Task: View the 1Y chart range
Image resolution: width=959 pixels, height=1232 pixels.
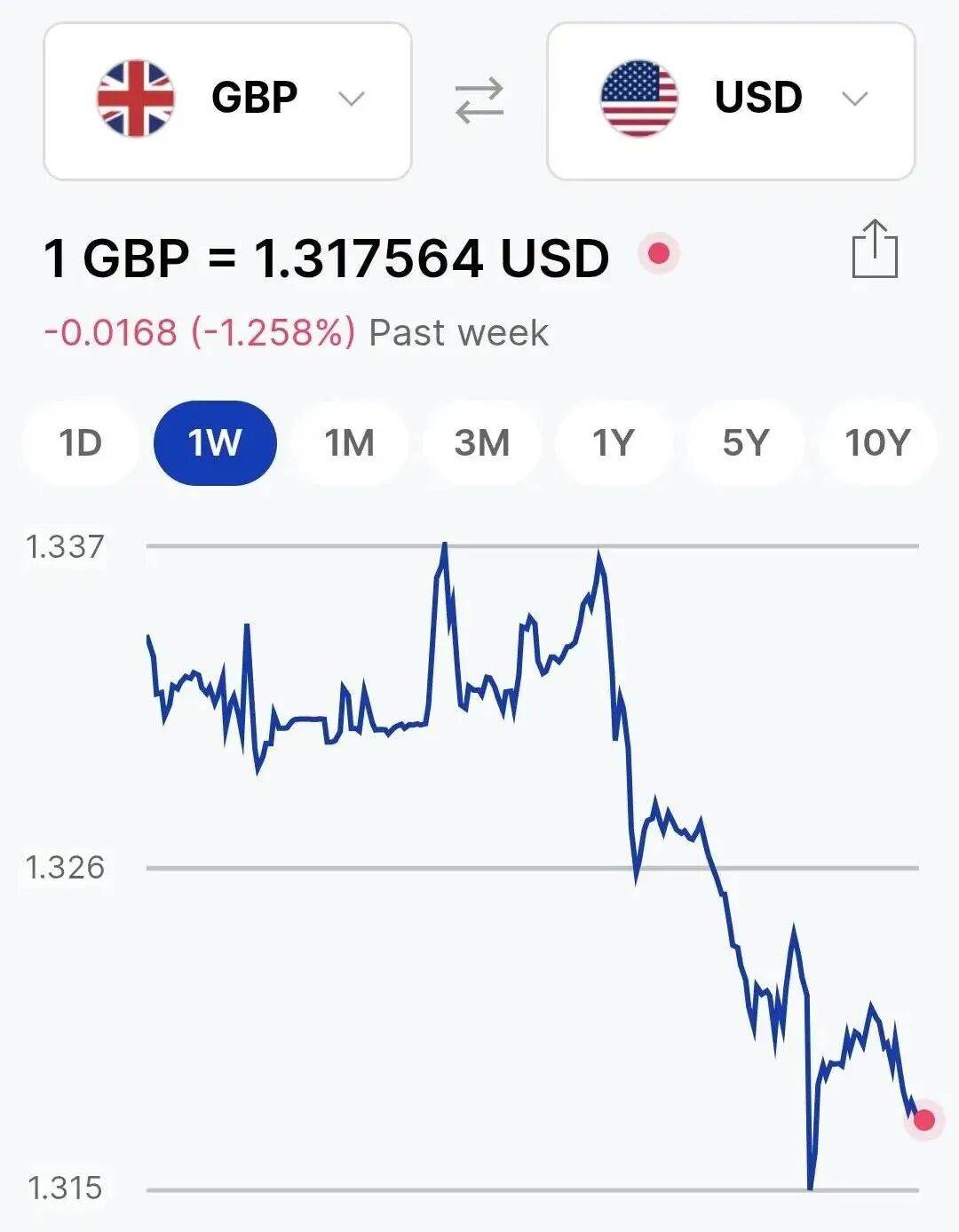Action: tap(614, 442)
